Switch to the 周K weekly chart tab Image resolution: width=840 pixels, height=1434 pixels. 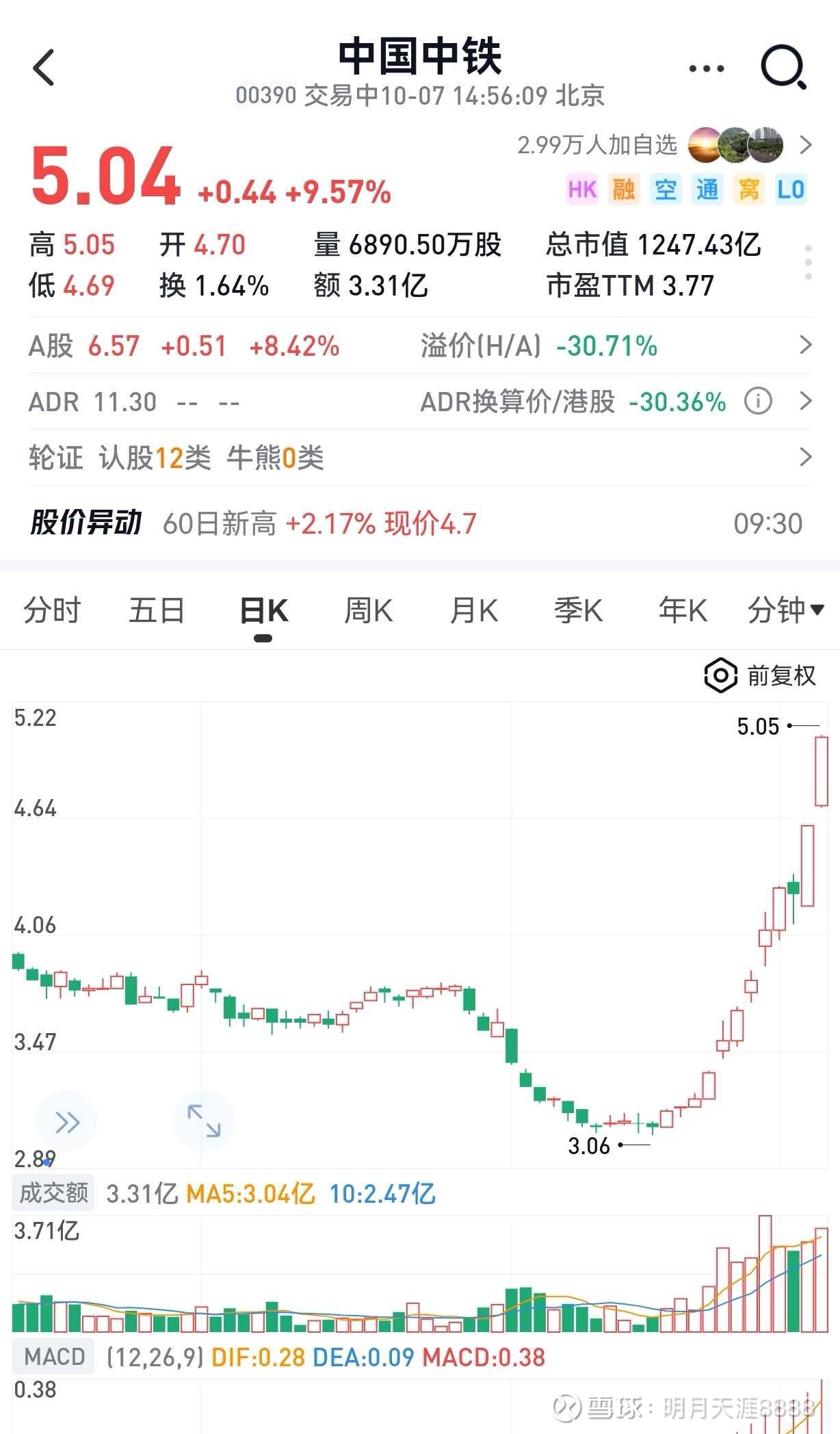click(367, 611)
